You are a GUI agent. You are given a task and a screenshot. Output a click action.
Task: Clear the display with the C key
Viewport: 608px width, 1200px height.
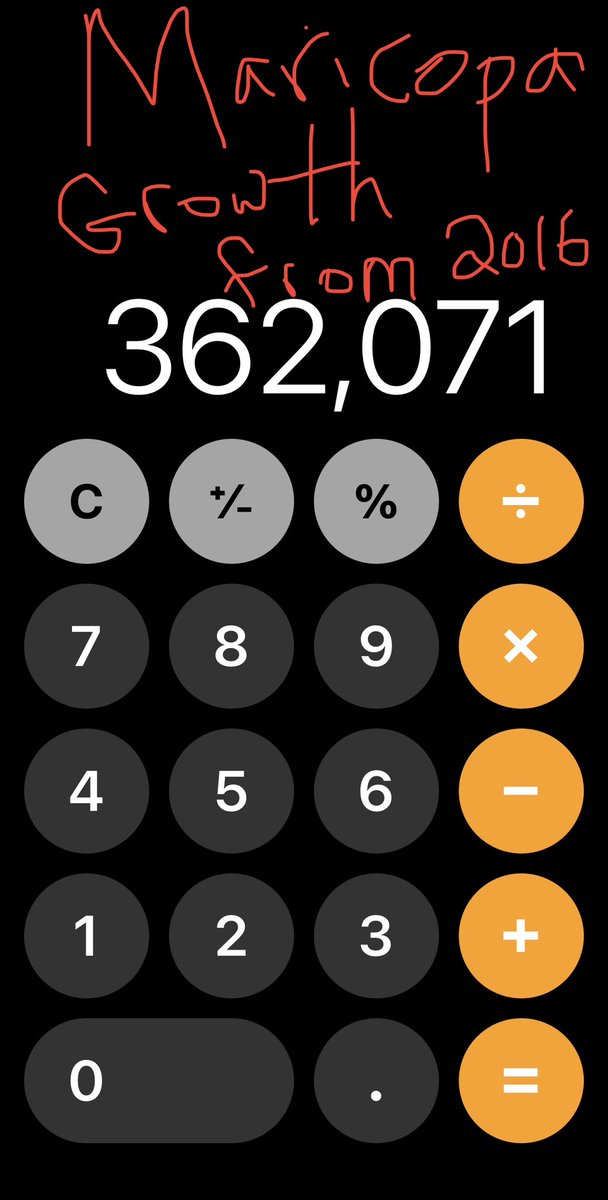tap(86, 503)
